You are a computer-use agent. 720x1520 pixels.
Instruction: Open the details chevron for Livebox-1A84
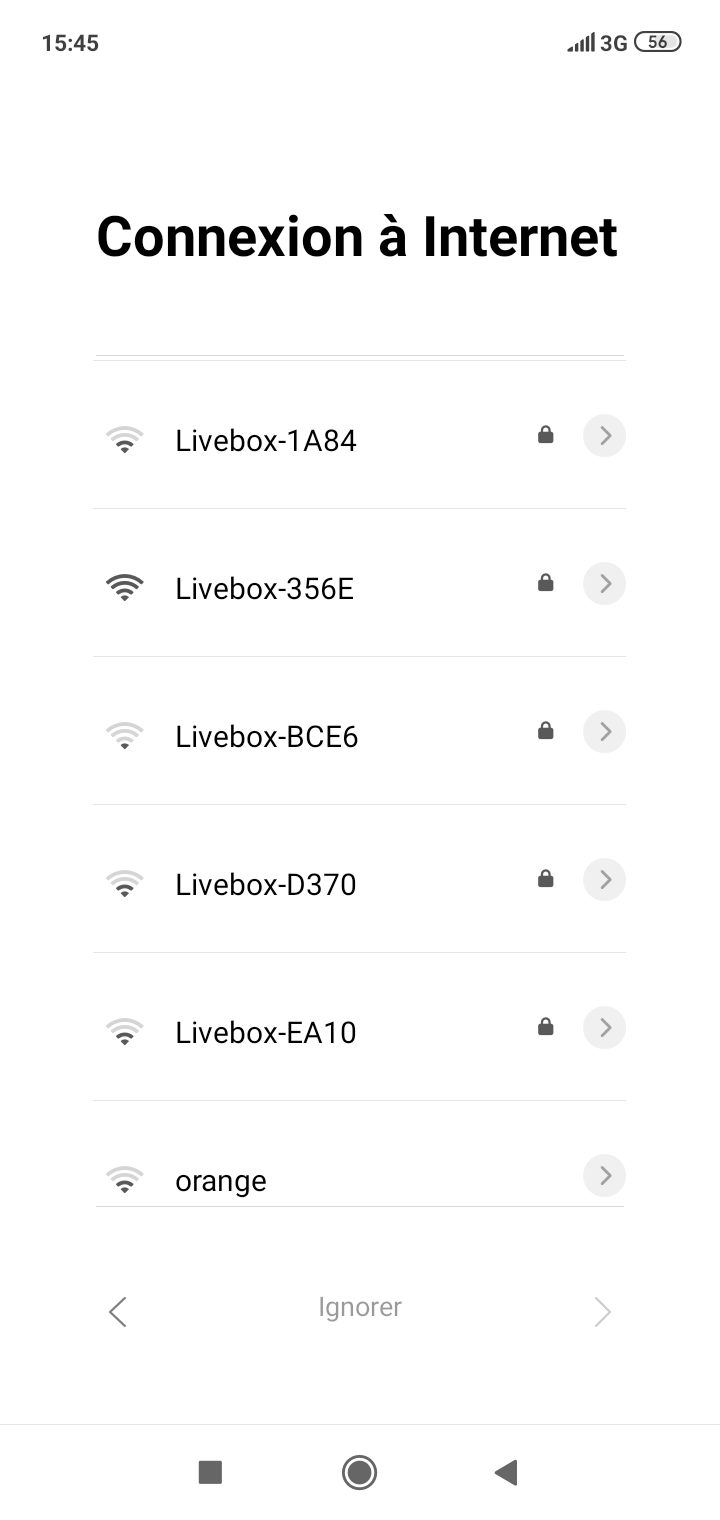click(604, 436)
